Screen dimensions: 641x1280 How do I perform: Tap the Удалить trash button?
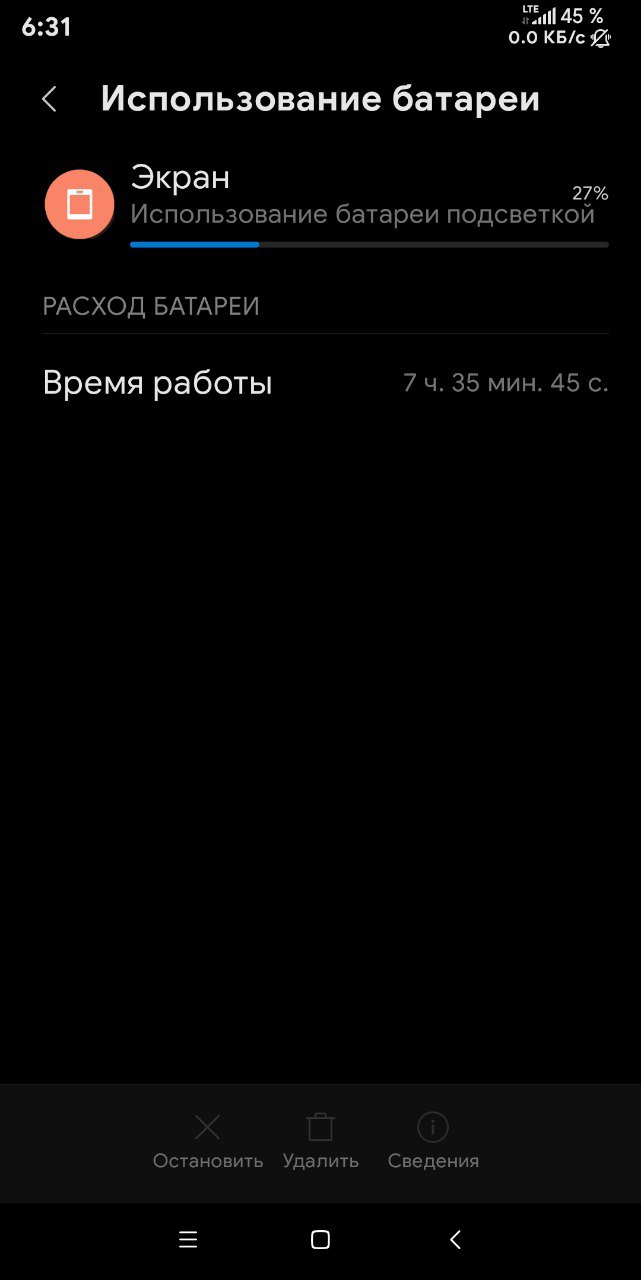click(x=320, y=1140)
